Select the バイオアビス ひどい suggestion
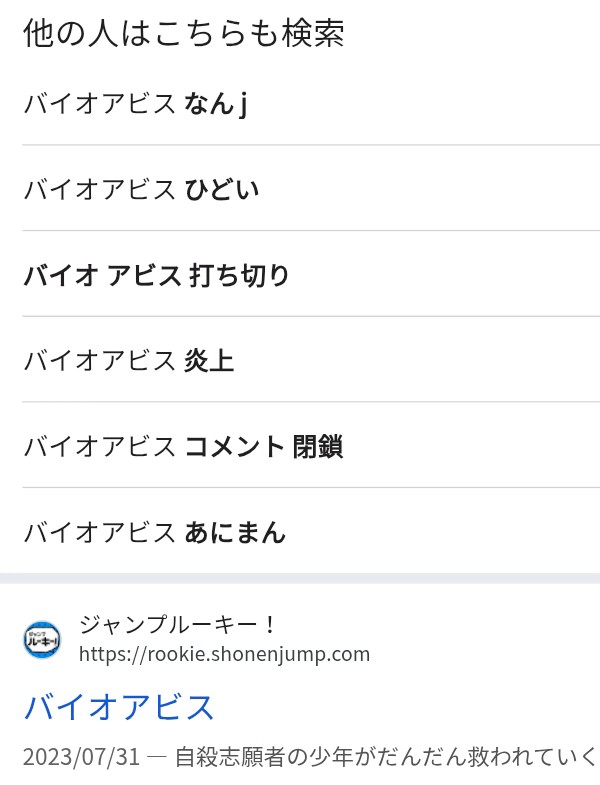Screen dimensions: 600x785 point(141,189)
